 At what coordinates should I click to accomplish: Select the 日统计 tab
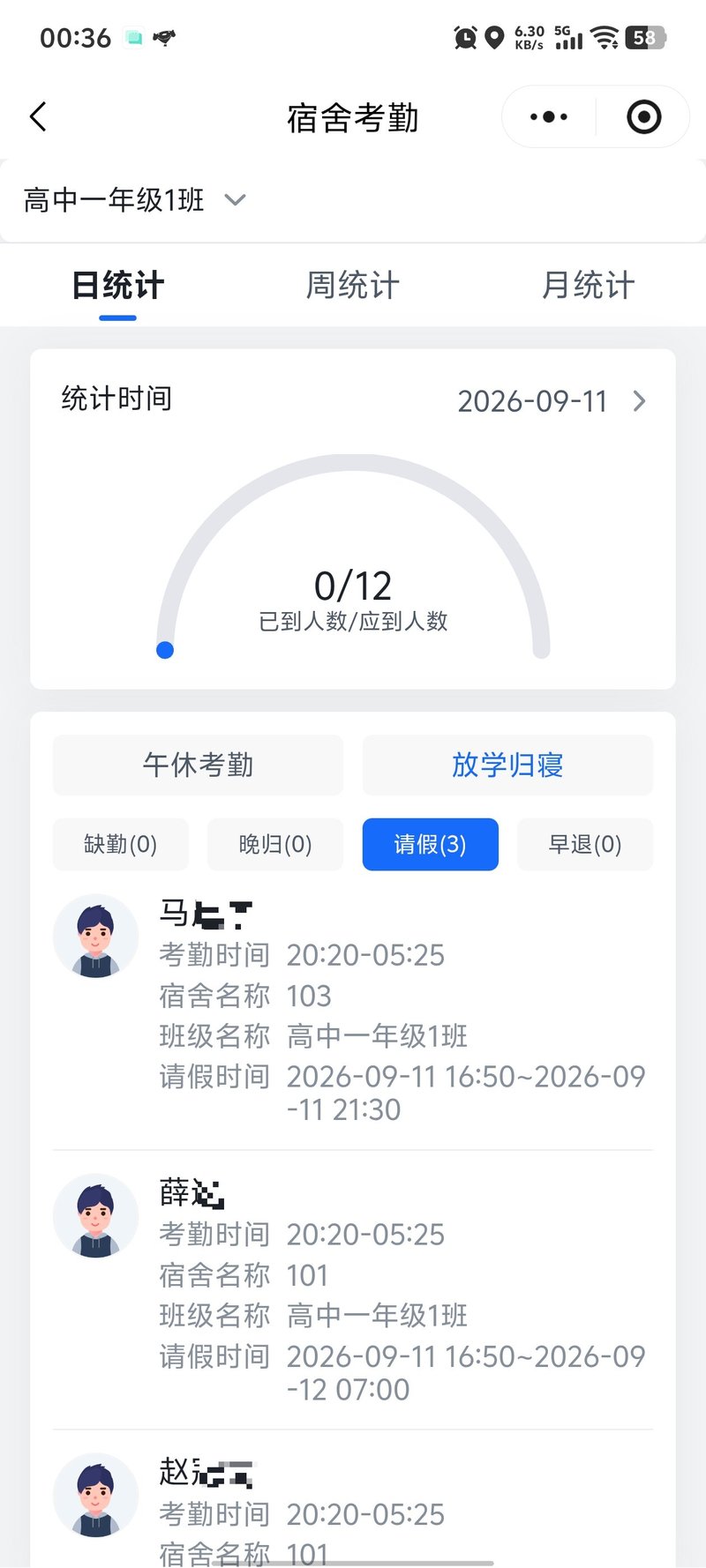pyautogui.click(x=117, y=285)
